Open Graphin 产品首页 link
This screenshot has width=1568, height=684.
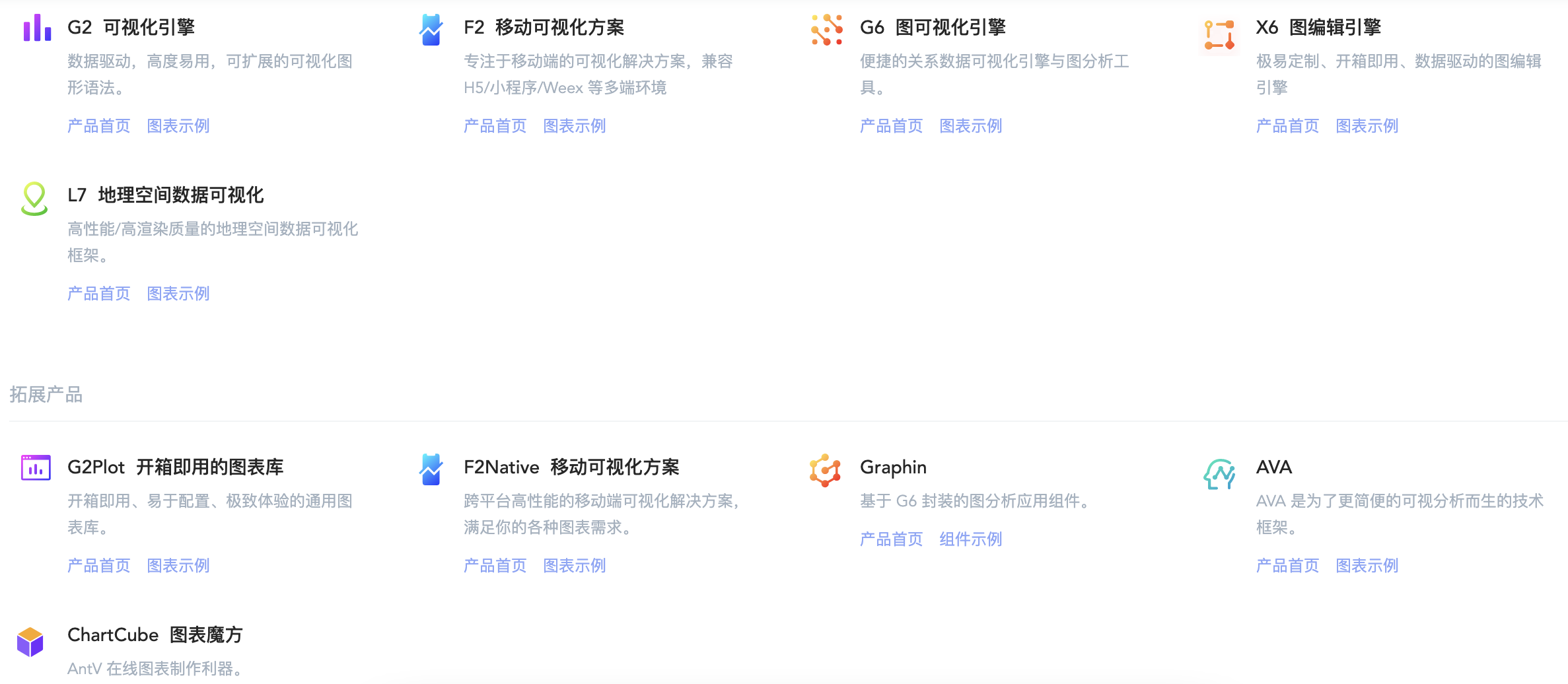tap(892, 539)
